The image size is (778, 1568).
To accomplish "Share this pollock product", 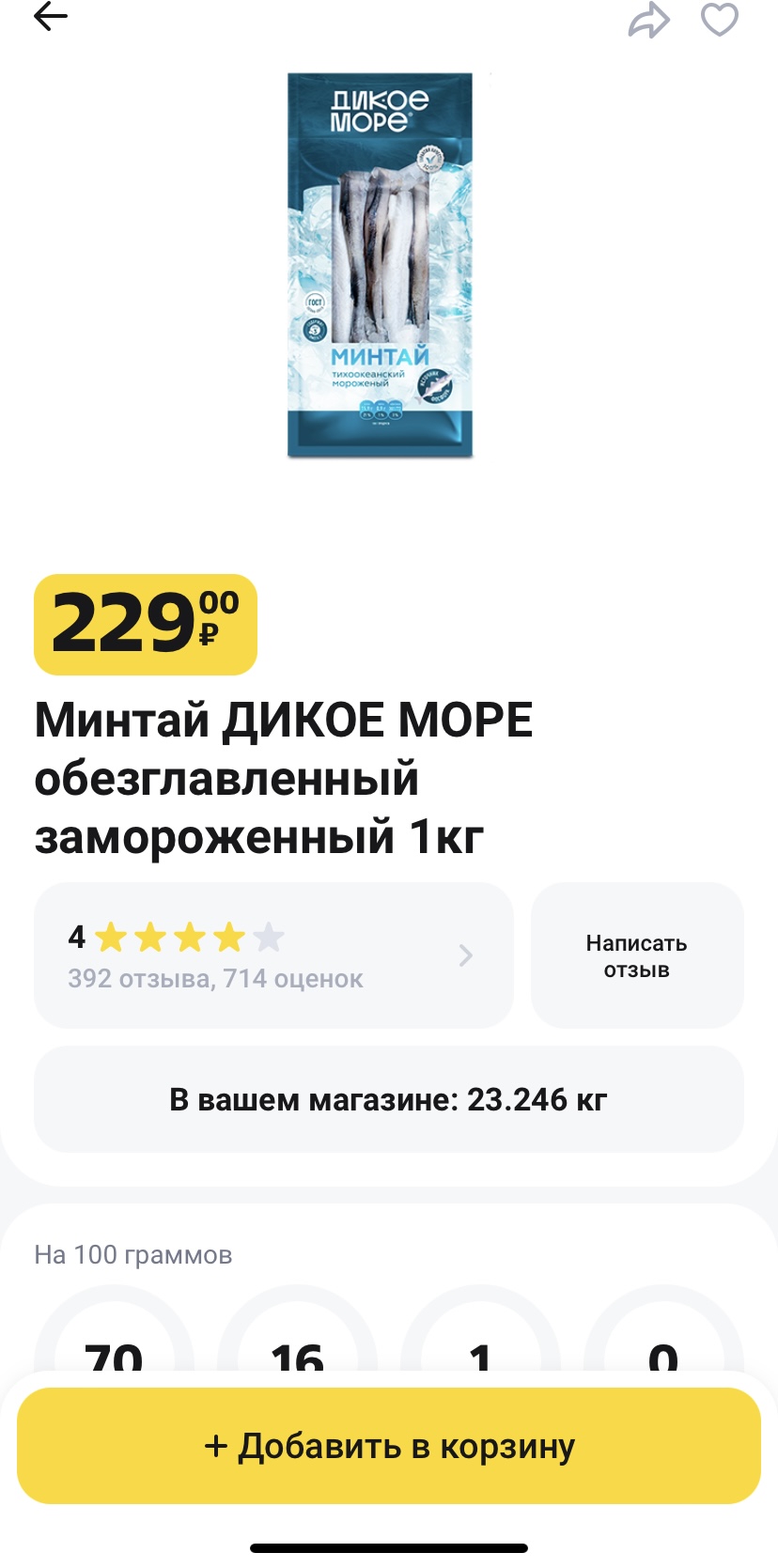I will point(648,20).
